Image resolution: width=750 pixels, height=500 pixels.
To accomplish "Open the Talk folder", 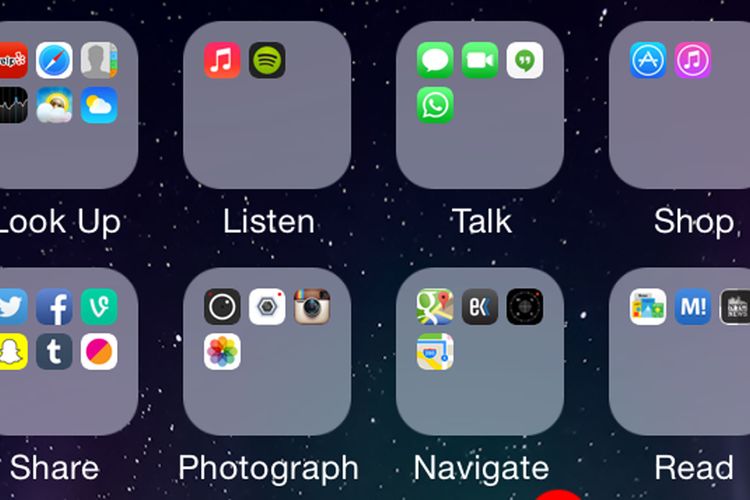I will pos(480,105).
